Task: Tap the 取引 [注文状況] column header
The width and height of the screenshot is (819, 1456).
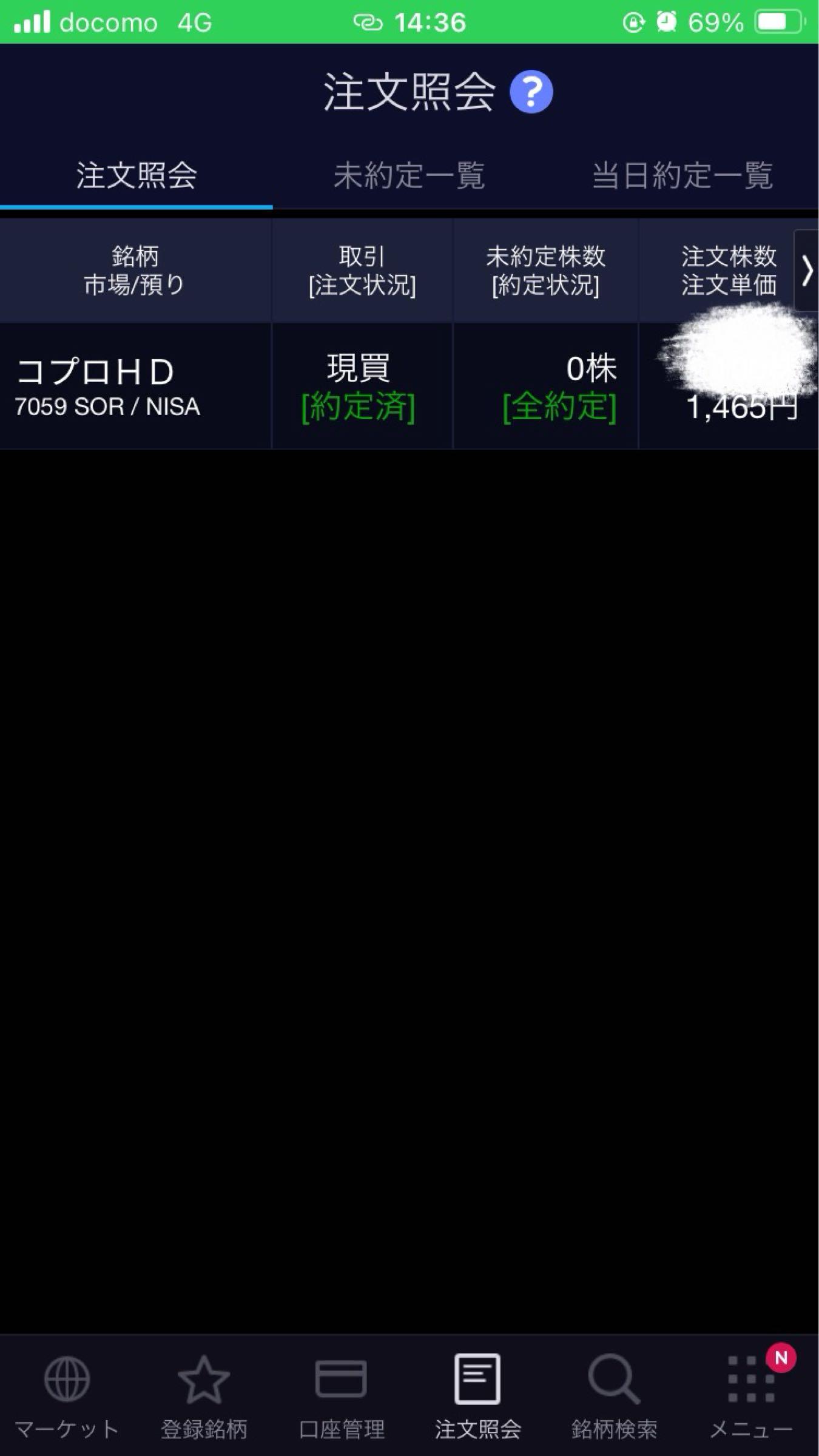Action: pyautogui.click(x=362, y=269)
